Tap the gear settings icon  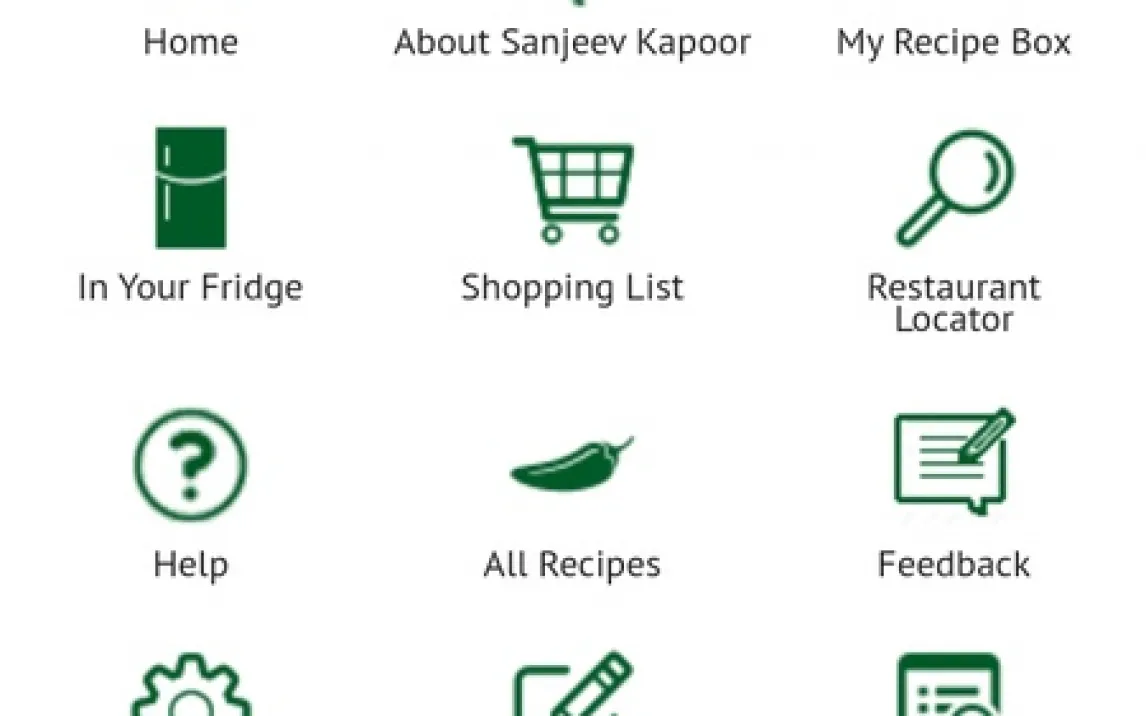[190, 690]
